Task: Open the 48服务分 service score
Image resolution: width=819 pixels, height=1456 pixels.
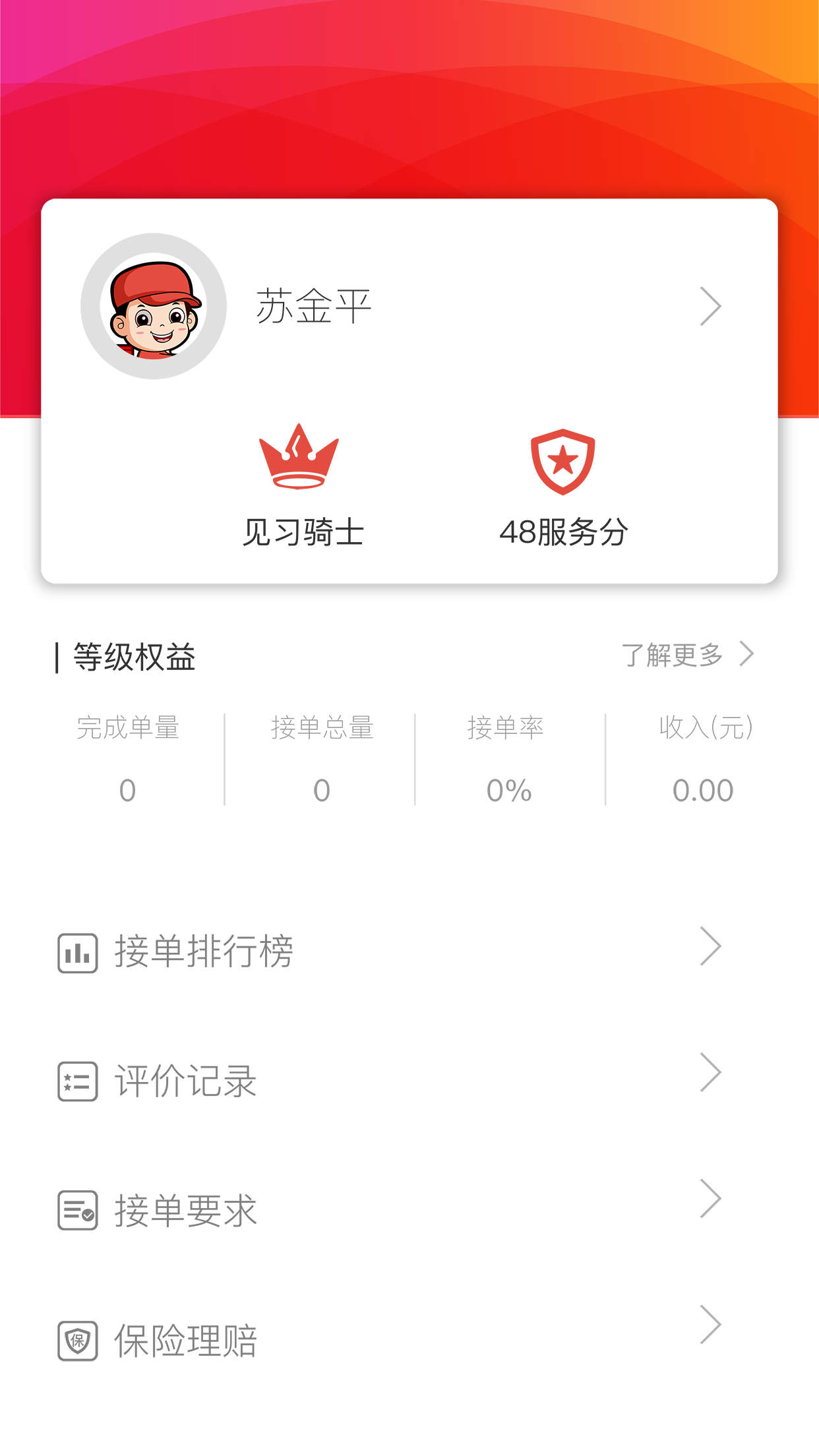Action: click(x=563, y=488)
